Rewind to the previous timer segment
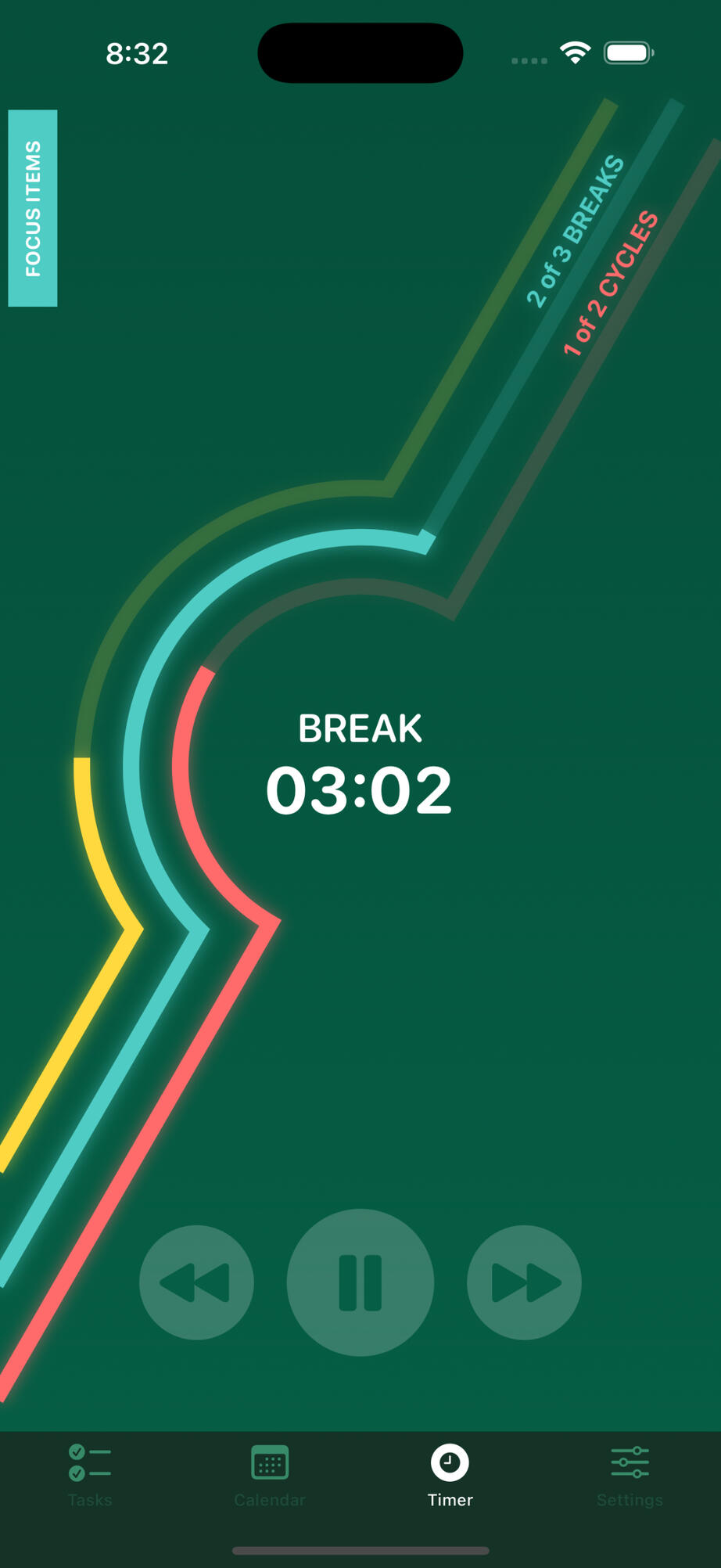This screenshot has height=1568, width=721. (x=196, y=1282)
